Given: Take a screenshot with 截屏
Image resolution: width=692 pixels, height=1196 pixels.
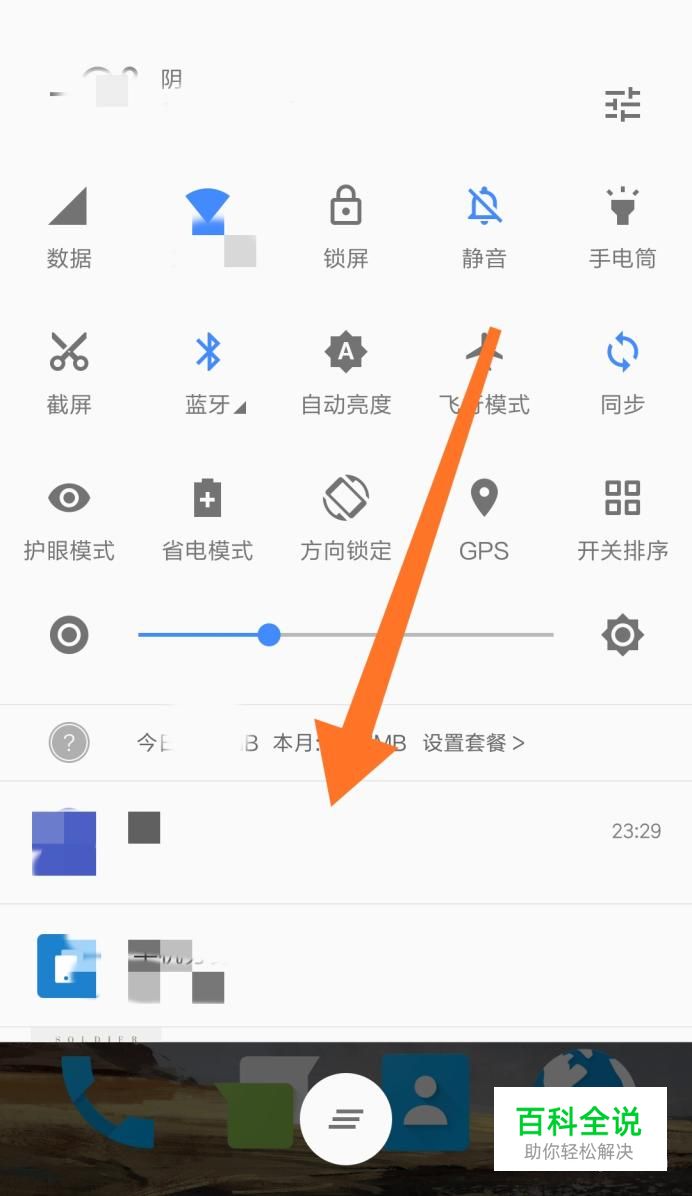Looking at the screenshot, I should [x=69, y=373].
